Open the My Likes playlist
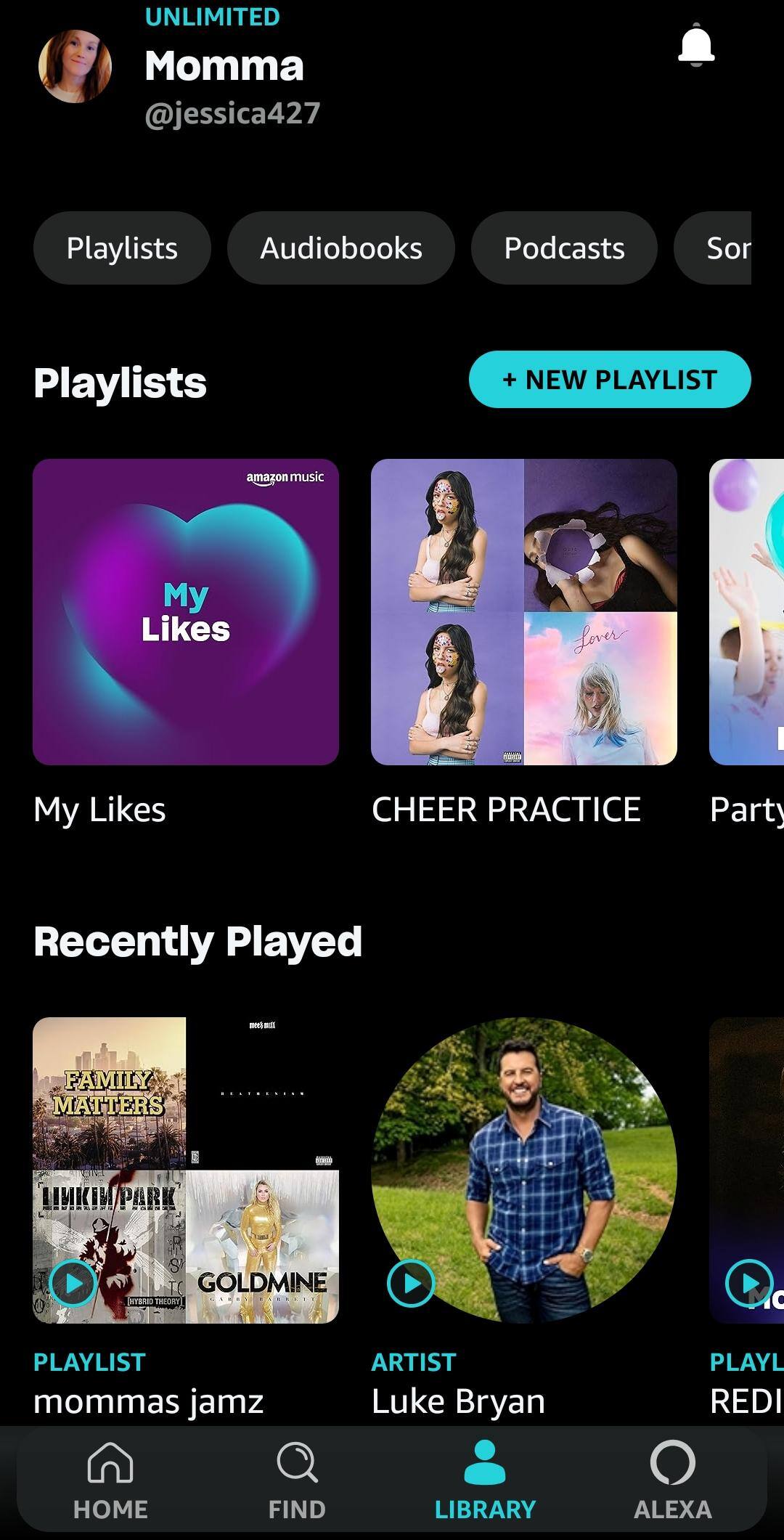 coord(186,612)
